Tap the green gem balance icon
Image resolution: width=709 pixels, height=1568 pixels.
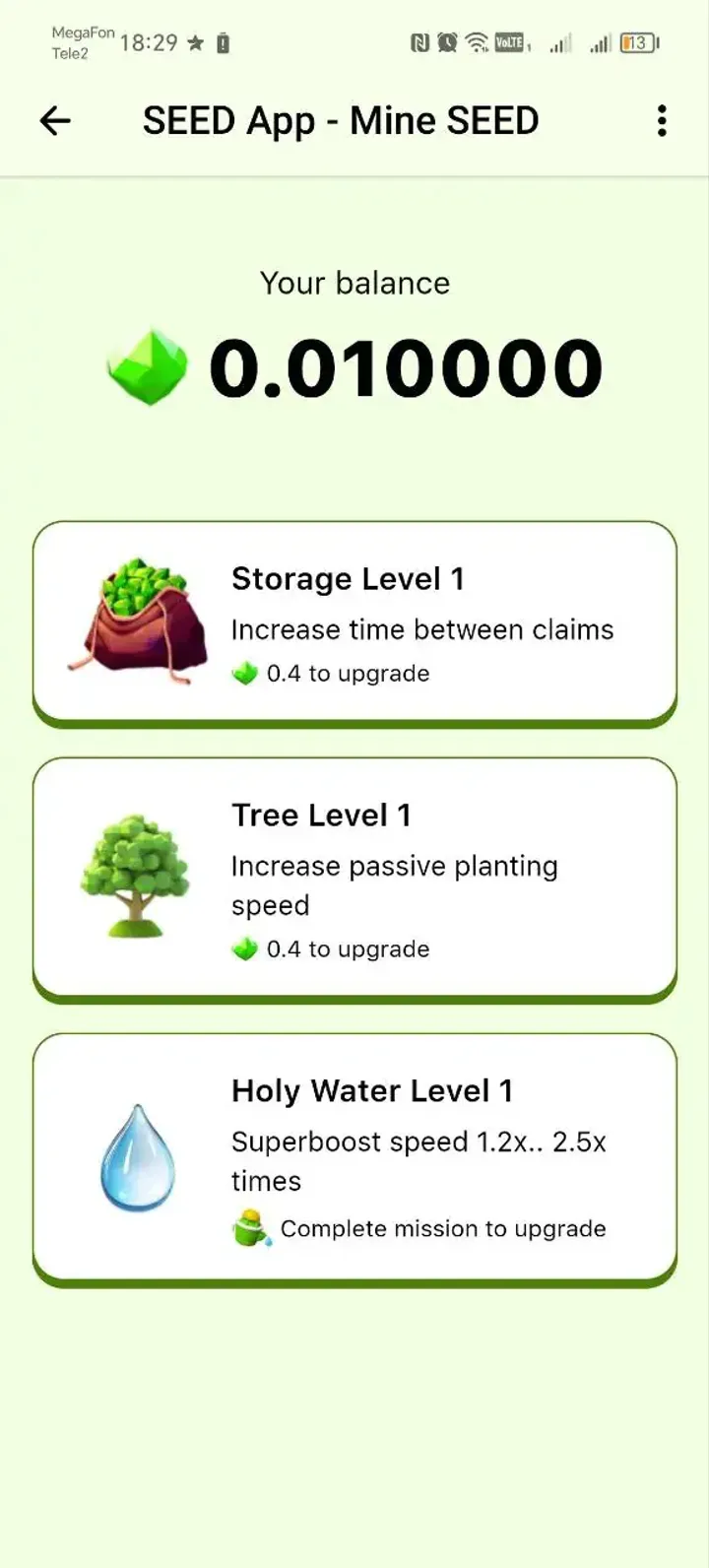coord(149,365)
